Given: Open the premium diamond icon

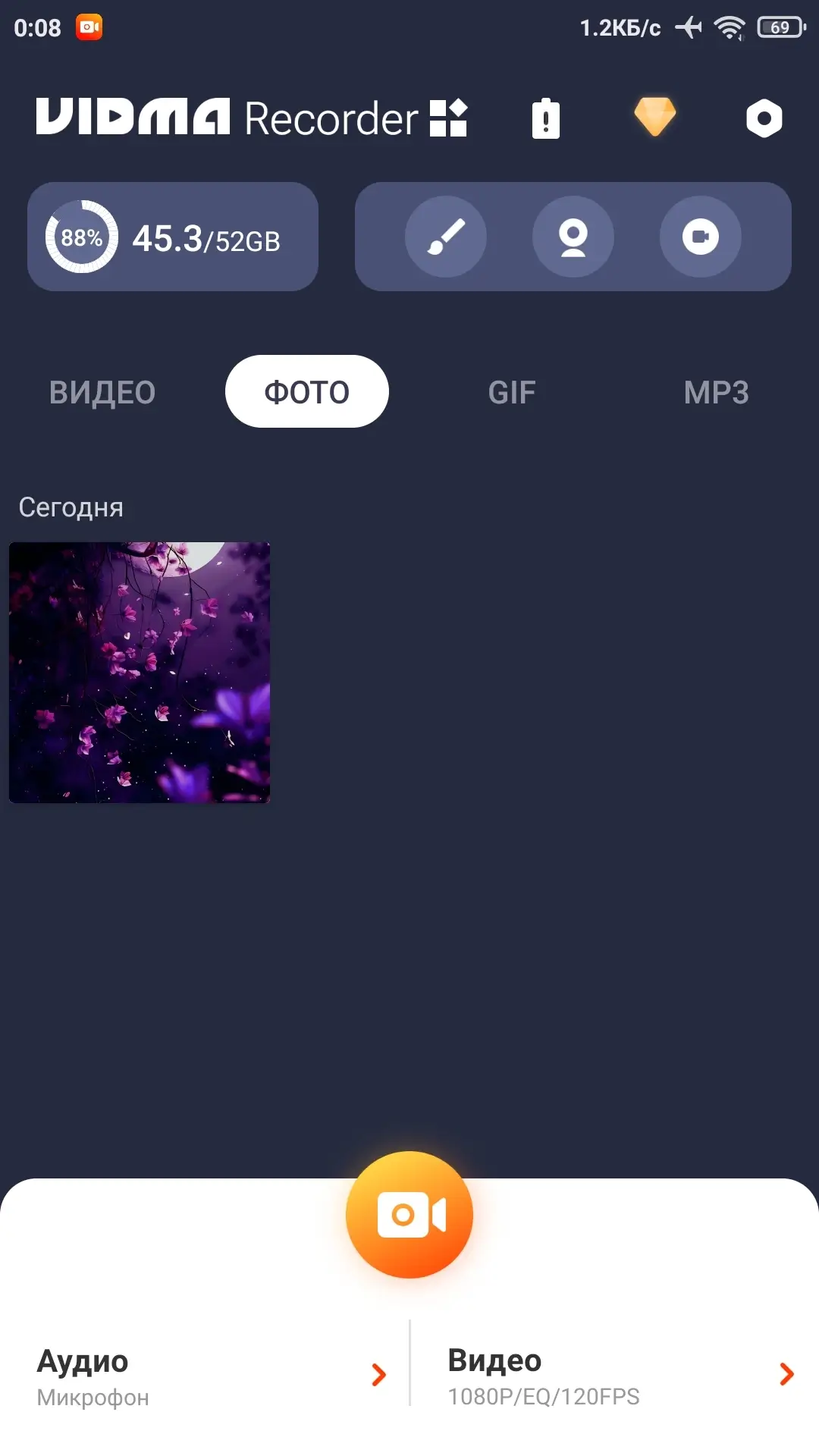Looking at the screenshot, I should click(654, 117).
